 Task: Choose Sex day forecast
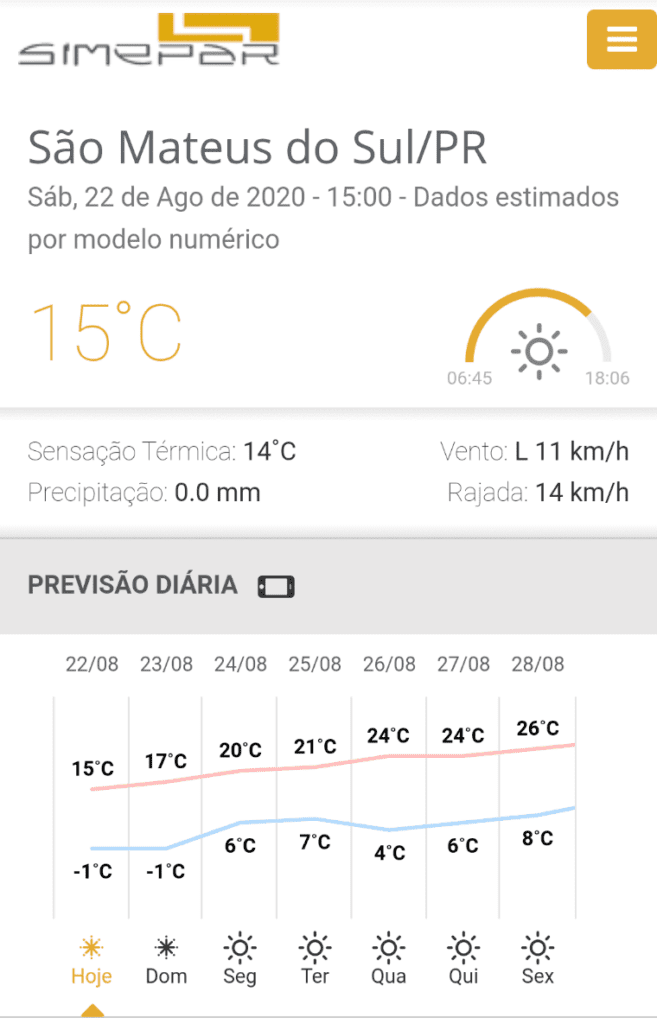click(538, 959)
